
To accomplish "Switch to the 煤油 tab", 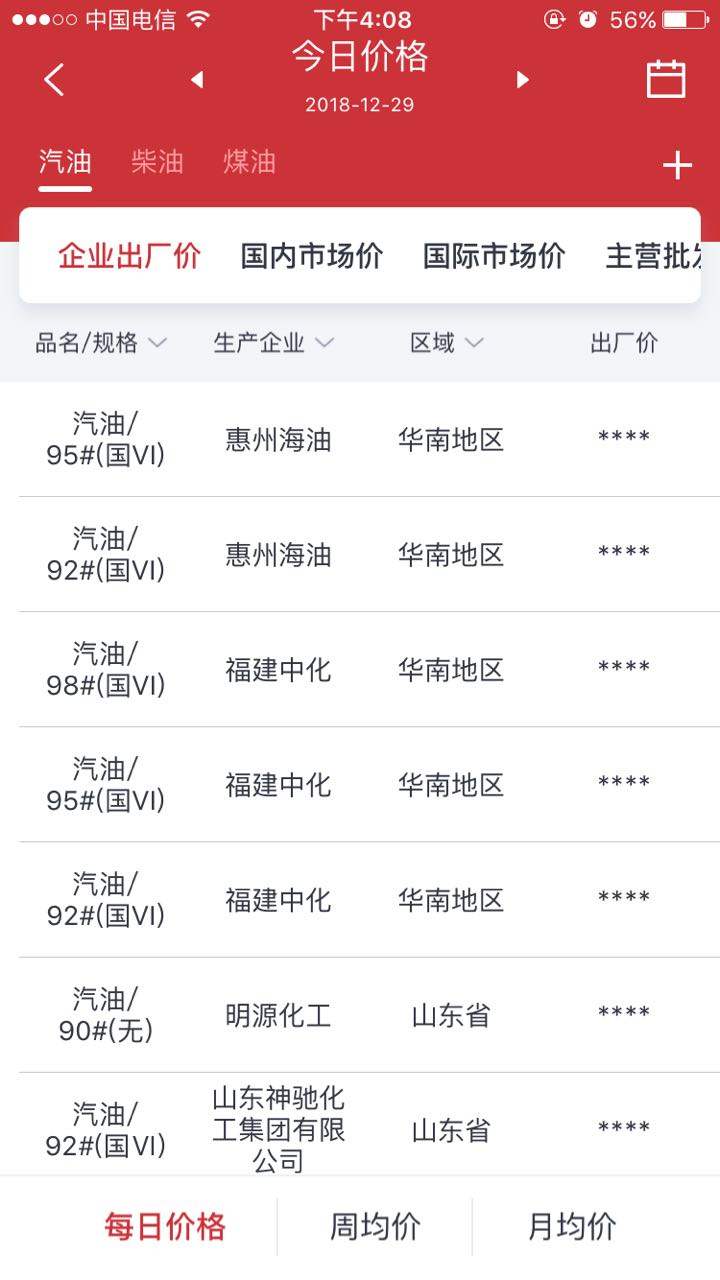I will point(249,162).
